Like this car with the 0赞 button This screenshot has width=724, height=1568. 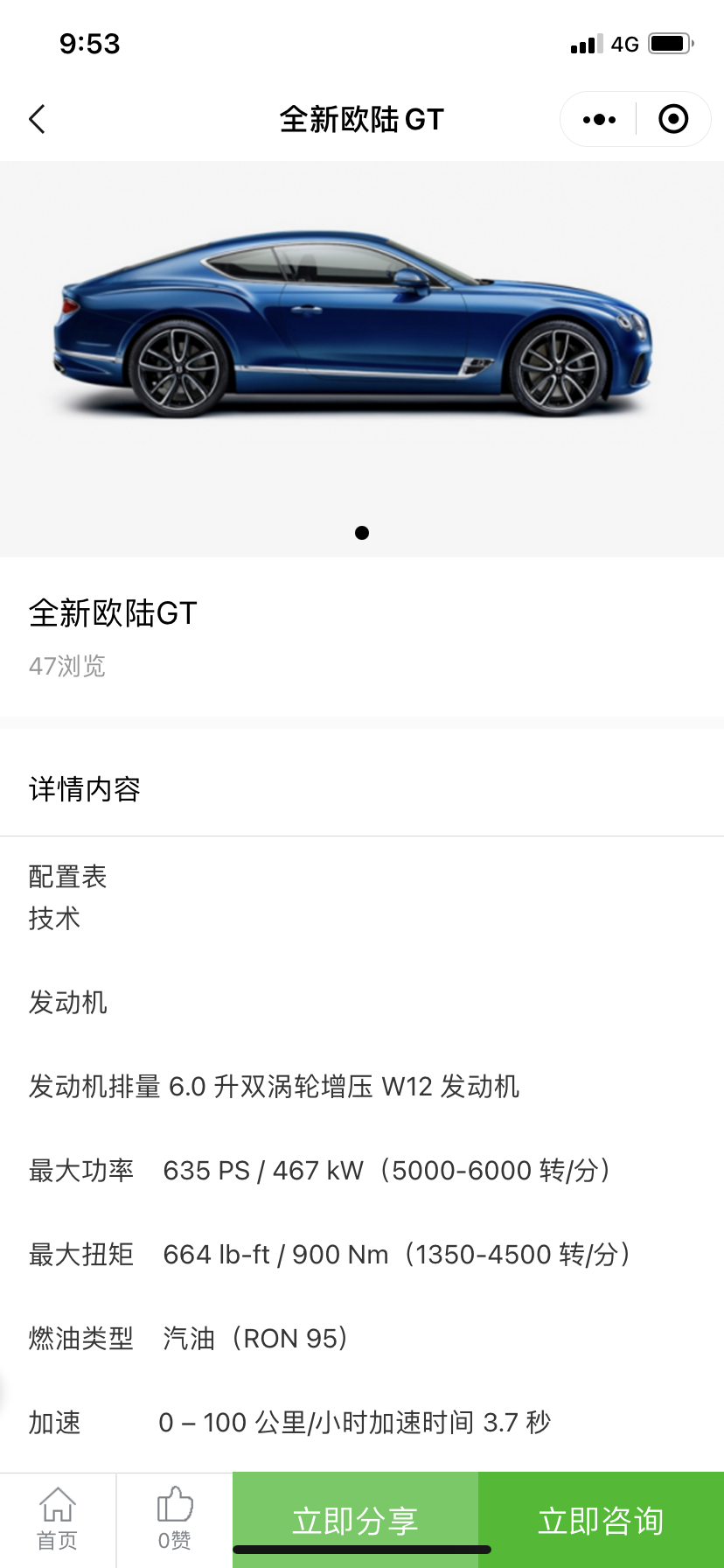[x=174, y=1519]
